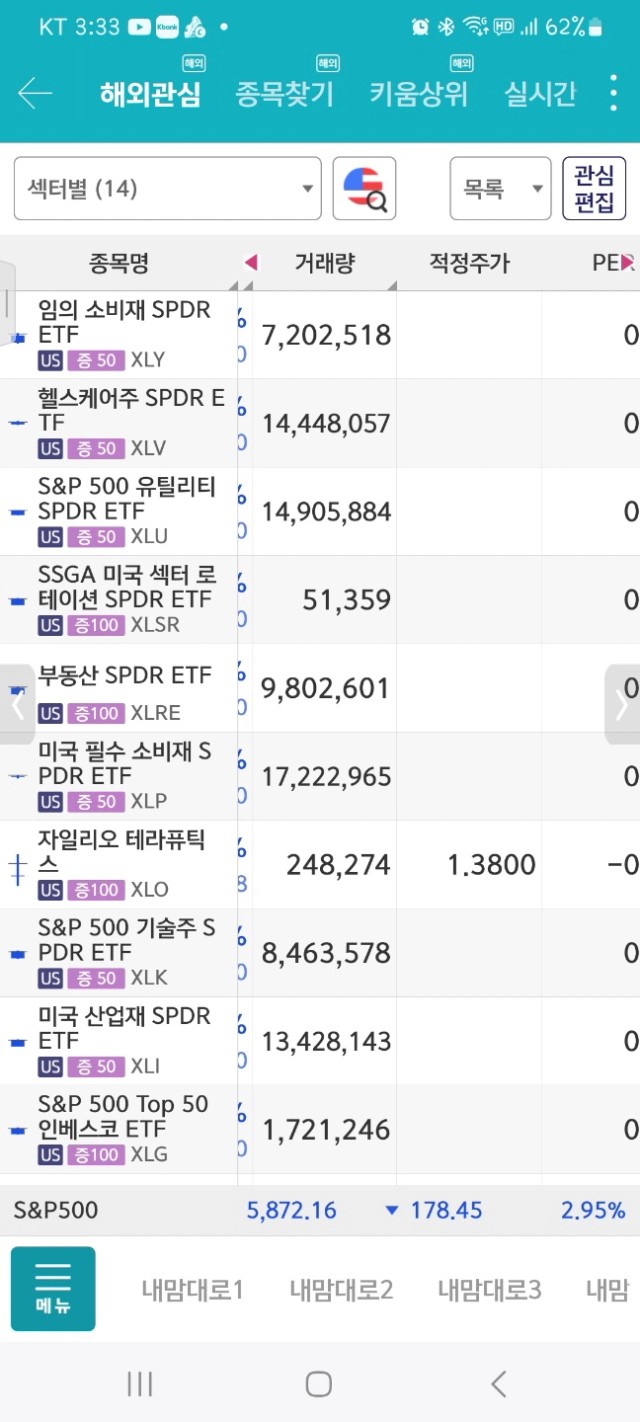The width and height of the screenshot is (640, 1422).
Task: Expand the 섹터별 (14) group dropdown
Action: pyautogui.click(x=168, y=188)
